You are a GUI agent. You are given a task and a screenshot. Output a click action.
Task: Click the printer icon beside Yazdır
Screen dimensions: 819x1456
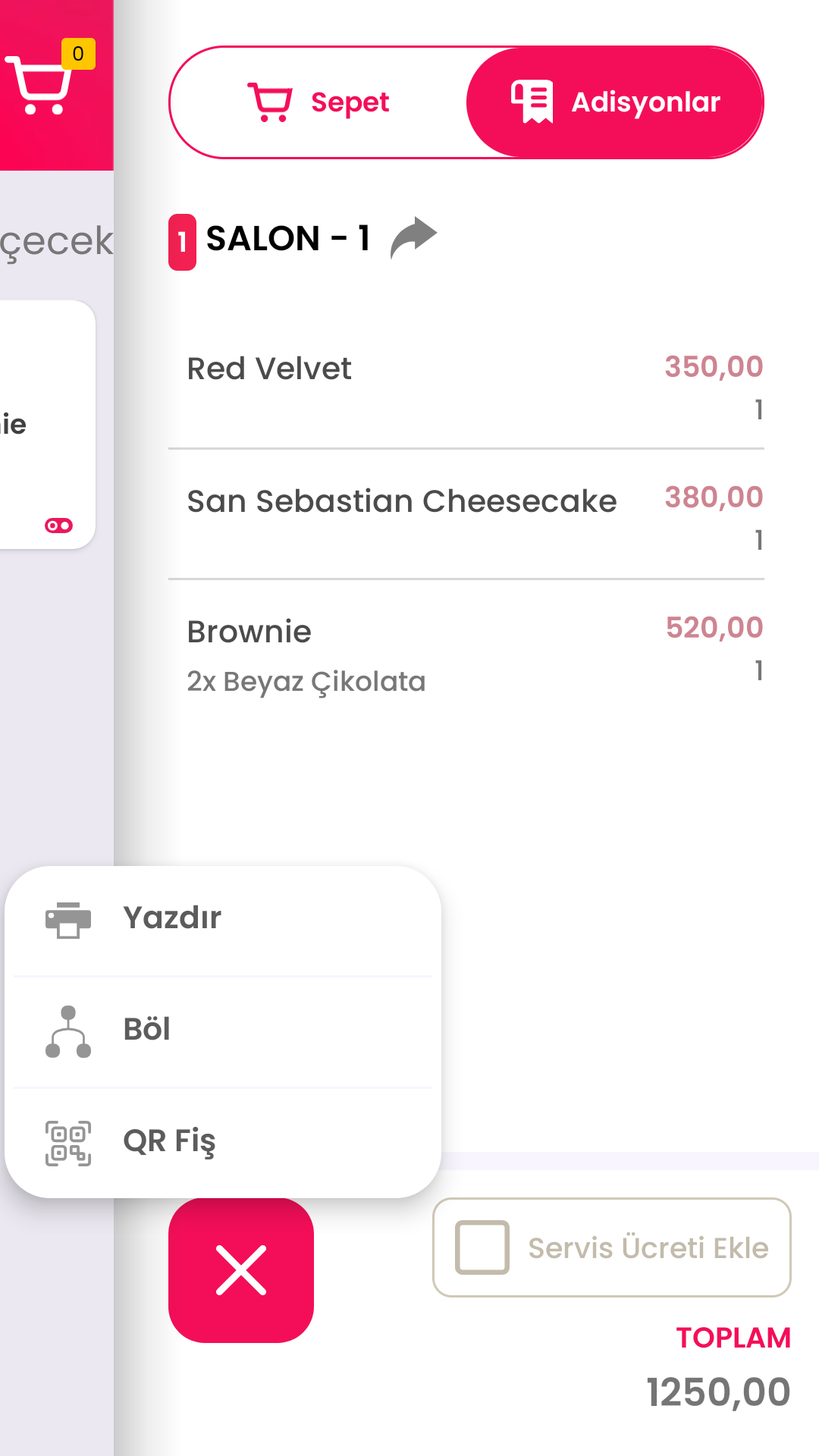point(68,919)
